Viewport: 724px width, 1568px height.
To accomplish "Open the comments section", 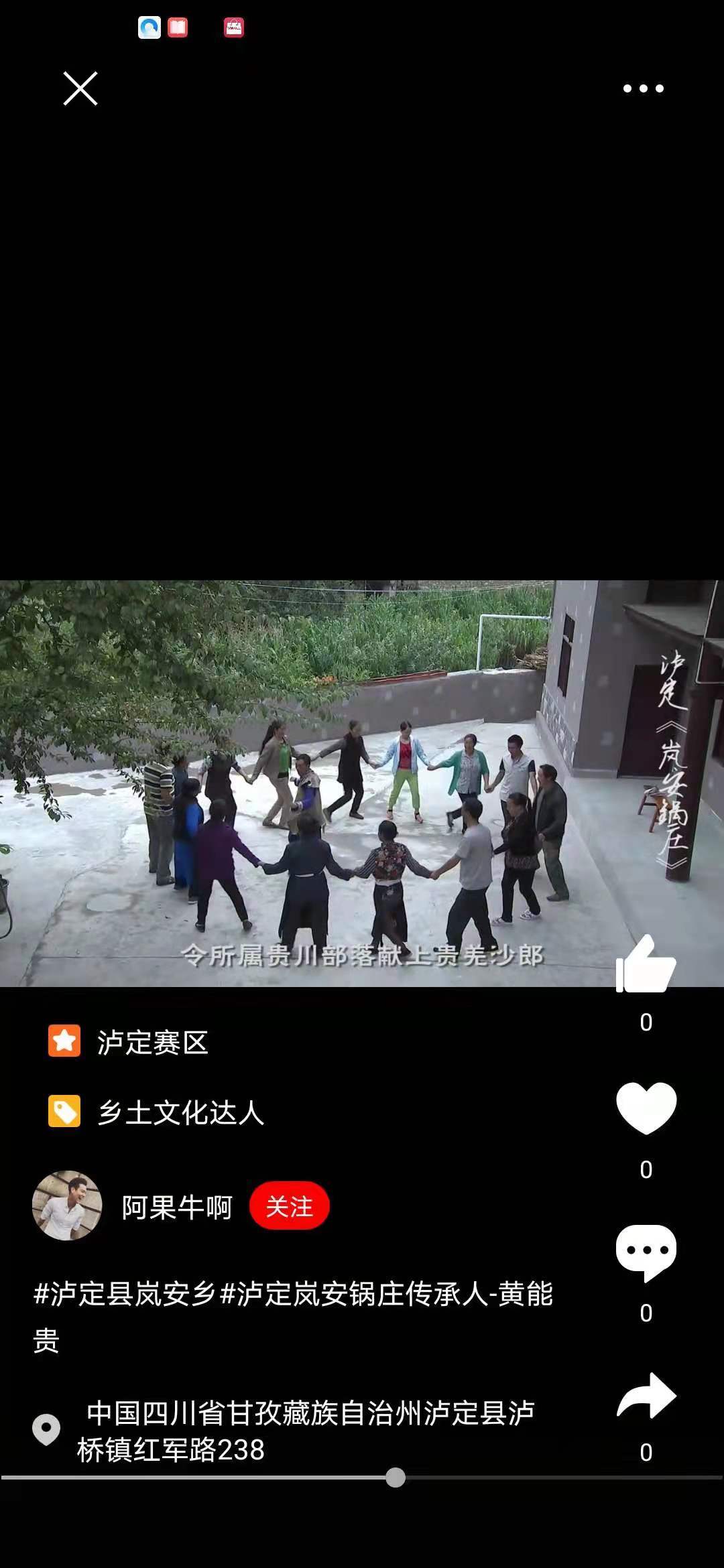I will tap(646, 1252).
